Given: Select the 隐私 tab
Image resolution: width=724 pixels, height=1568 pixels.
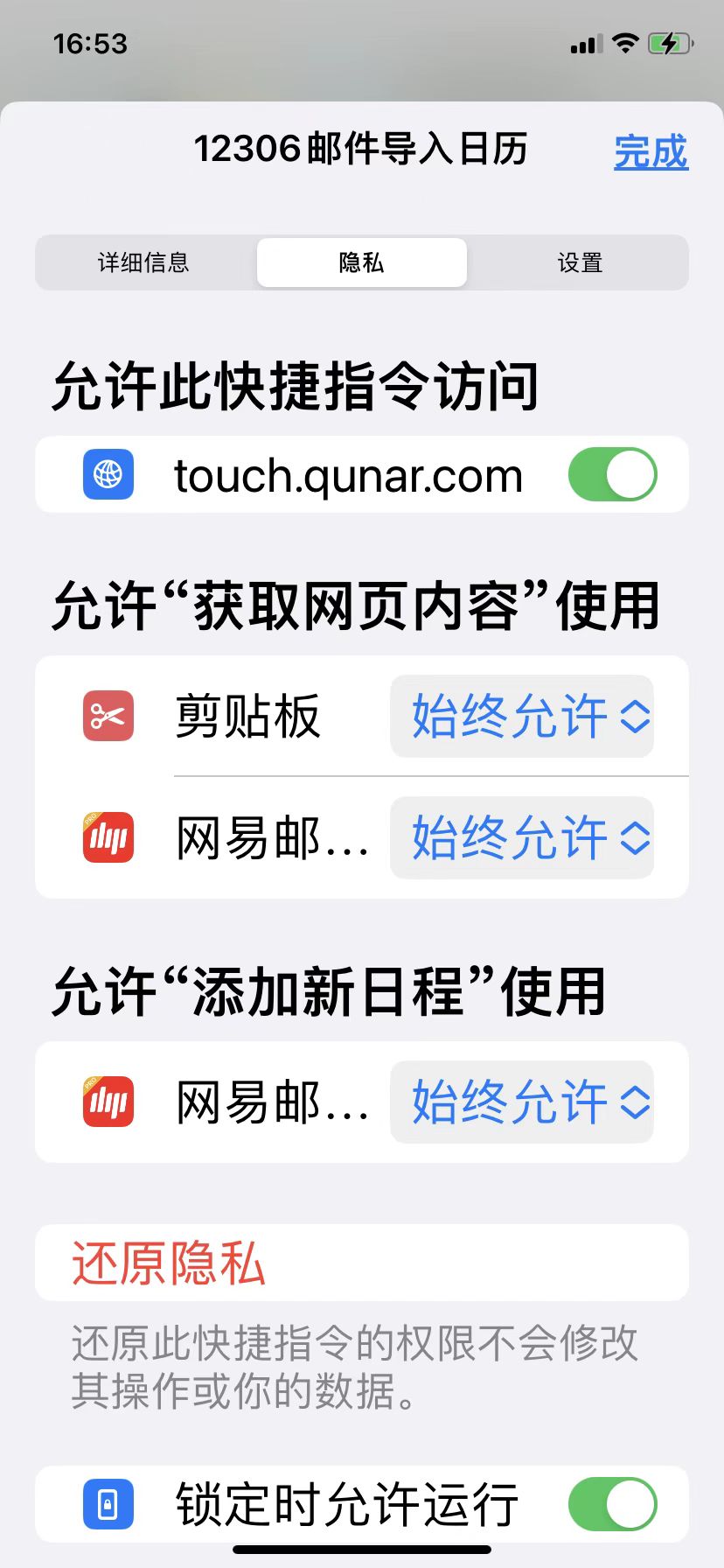Looking at the screenshot, I should point(361,262).
